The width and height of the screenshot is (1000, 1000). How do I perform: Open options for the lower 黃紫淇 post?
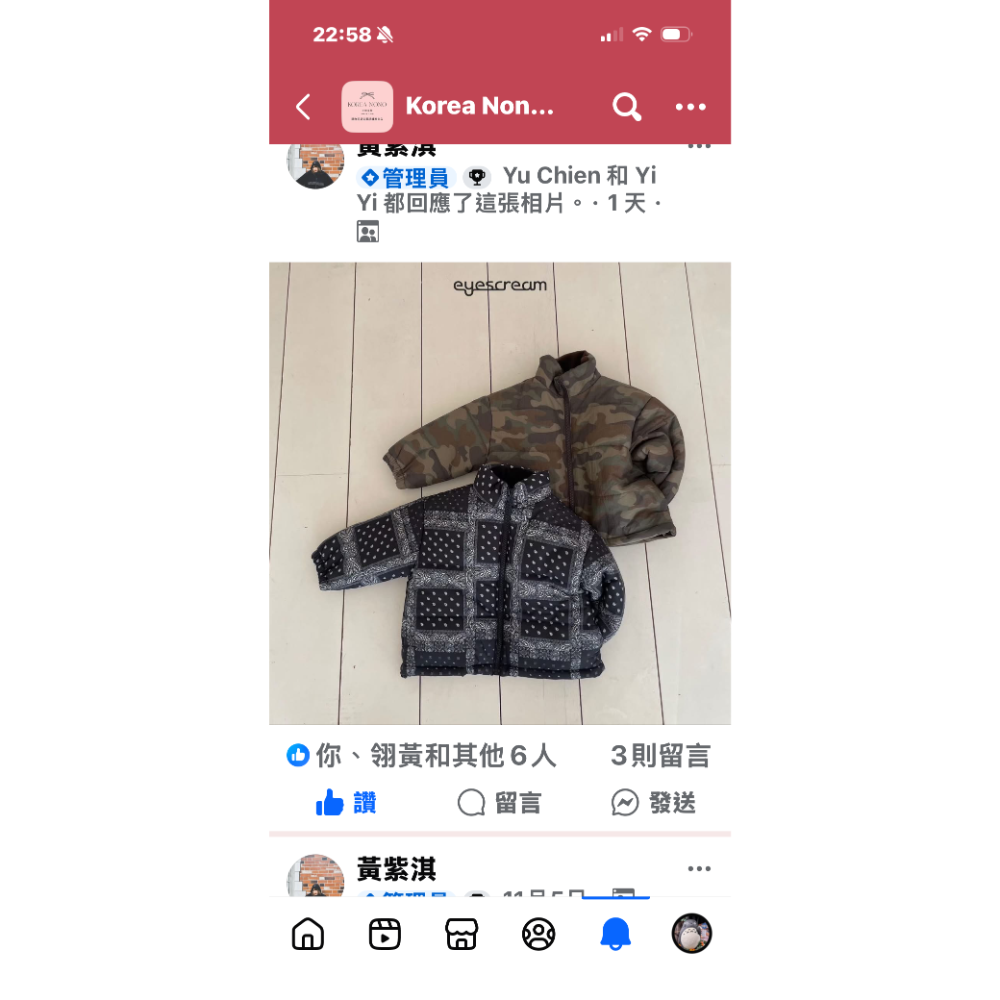tap(699, 868)
